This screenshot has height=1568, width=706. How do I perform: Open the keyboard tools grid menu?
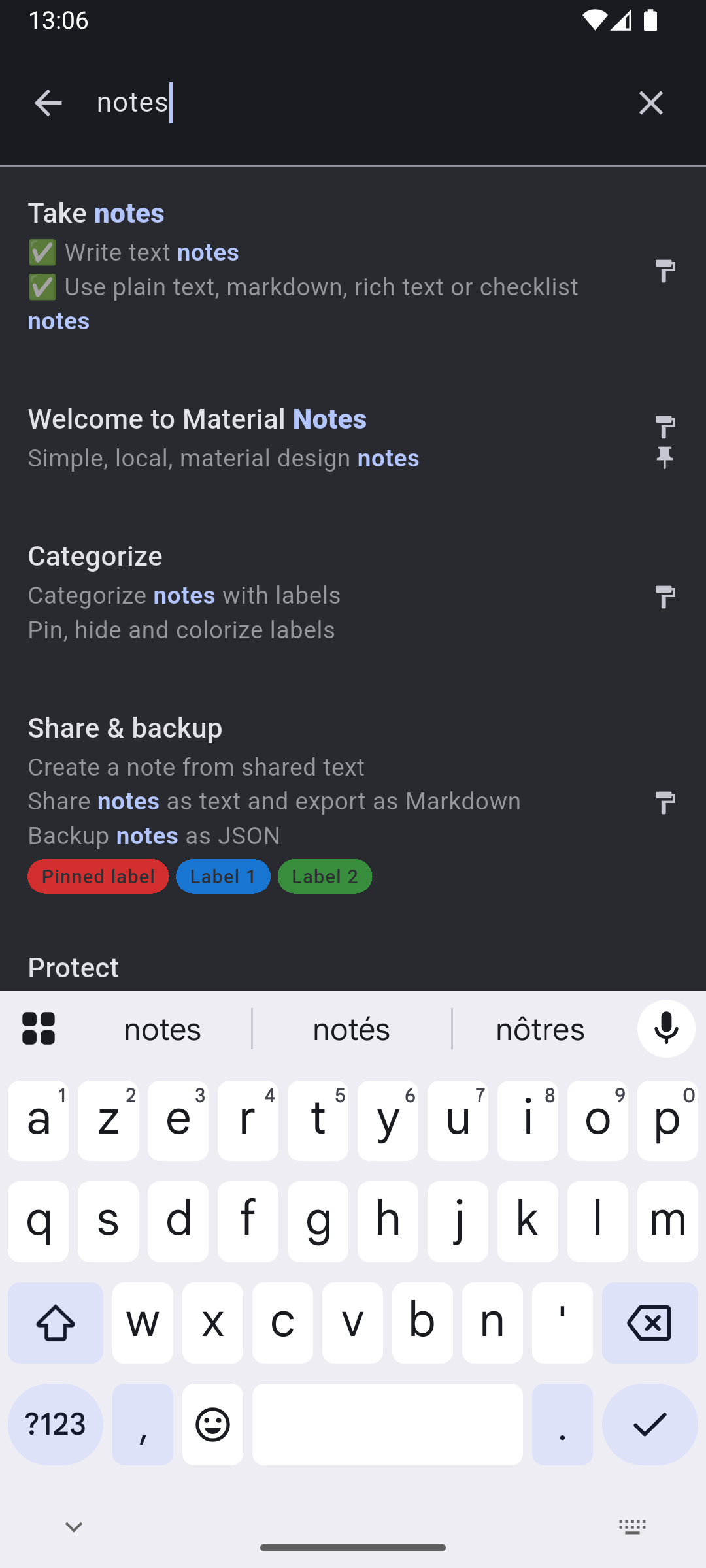[x=39, y=1028]
